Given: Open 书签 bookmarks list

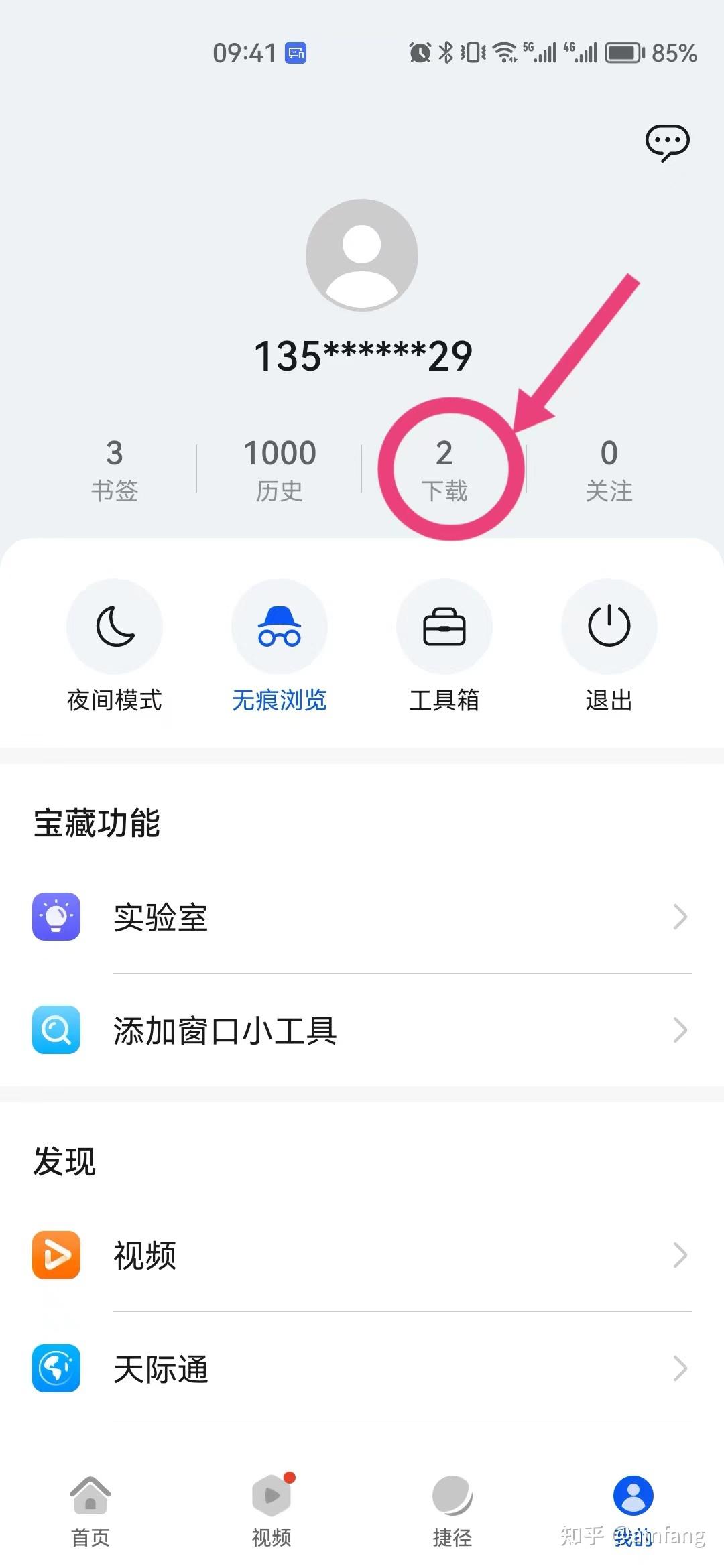Looking at the screenshot, I should tap(115, 469).
